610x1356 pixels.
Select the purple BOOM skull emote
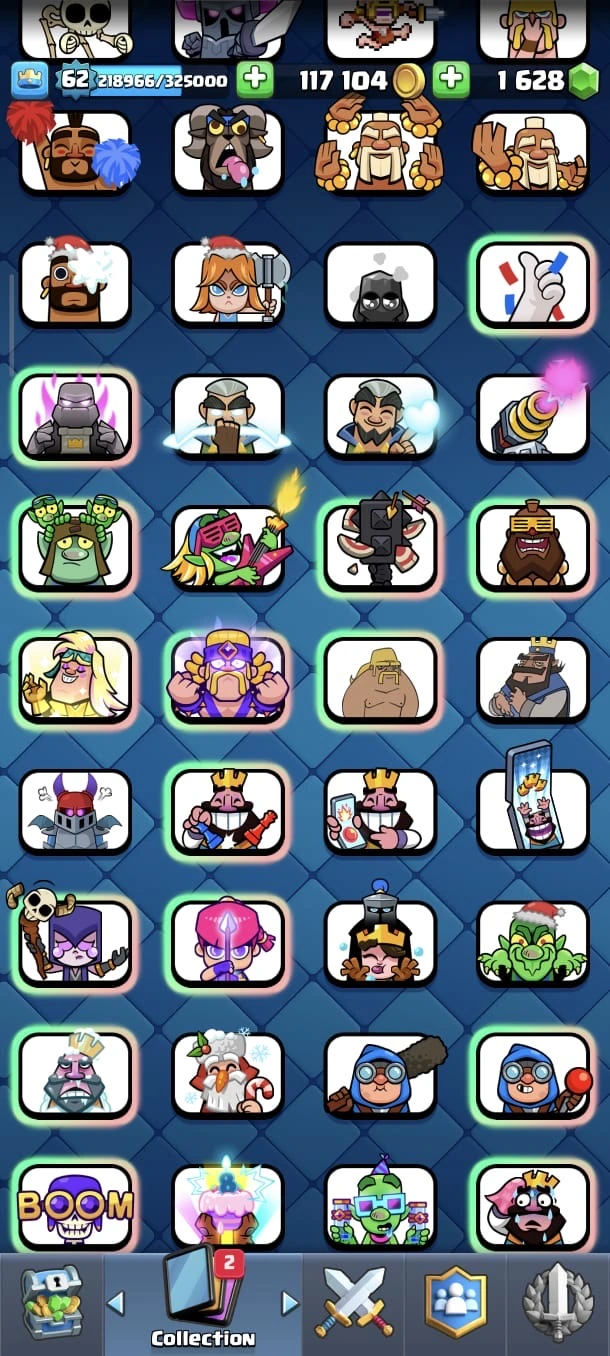pos(75,1206)
